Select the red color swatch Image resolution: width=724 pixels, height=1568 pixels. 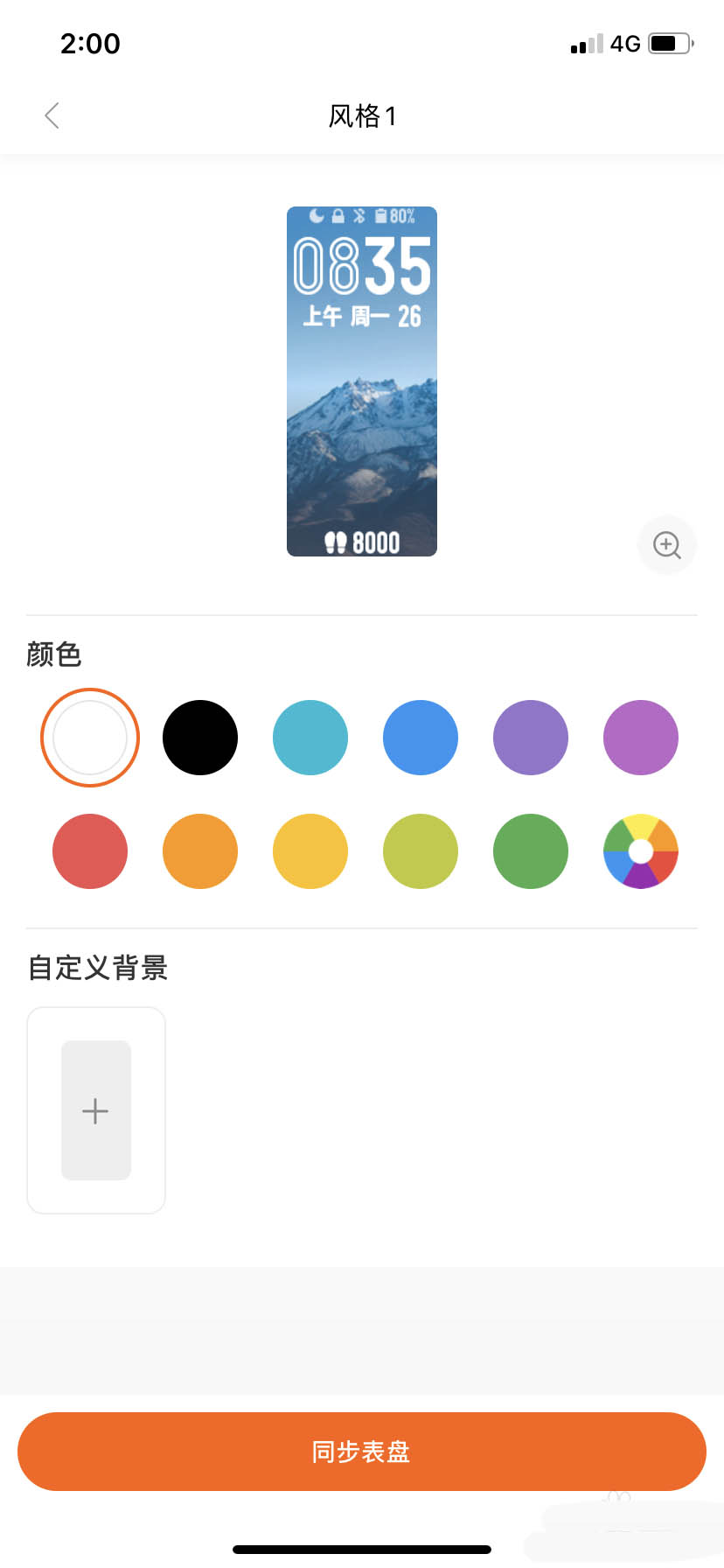[90, 851]
